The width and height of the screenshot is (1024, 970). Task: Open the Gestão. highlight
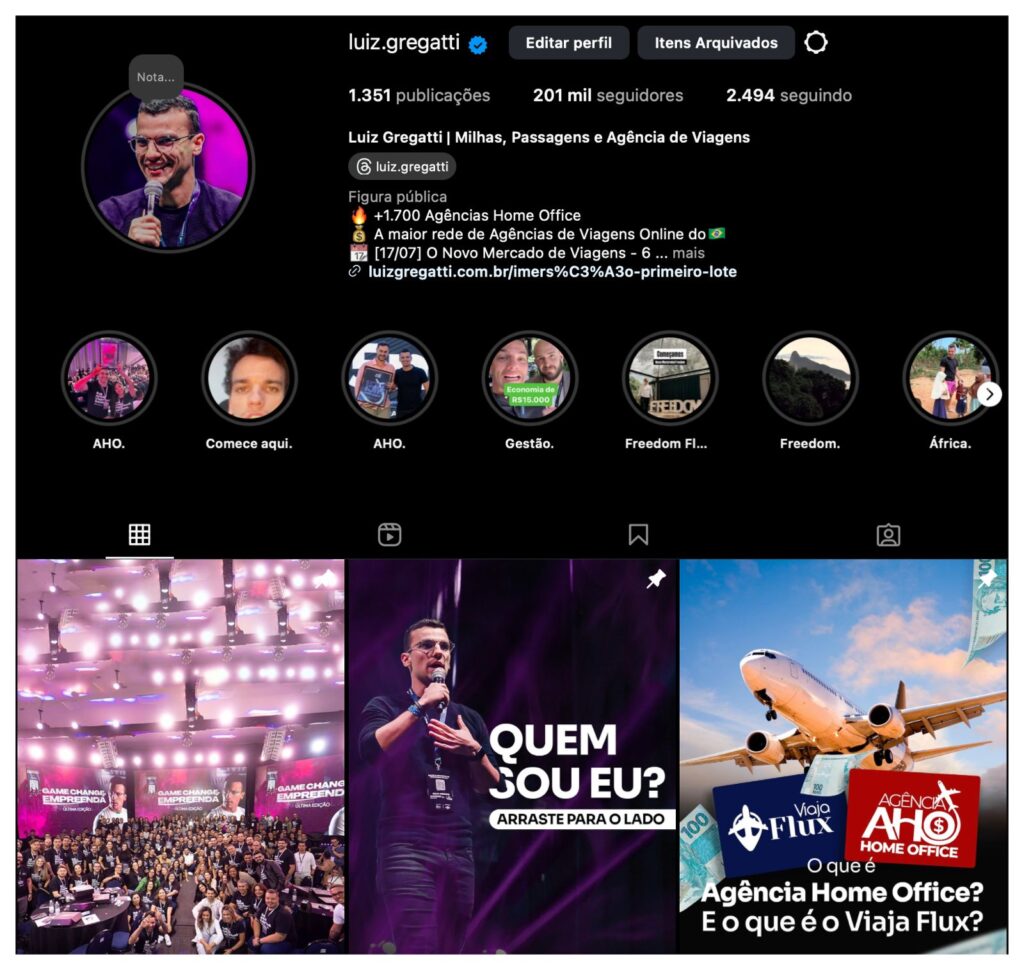coord(529,379)
